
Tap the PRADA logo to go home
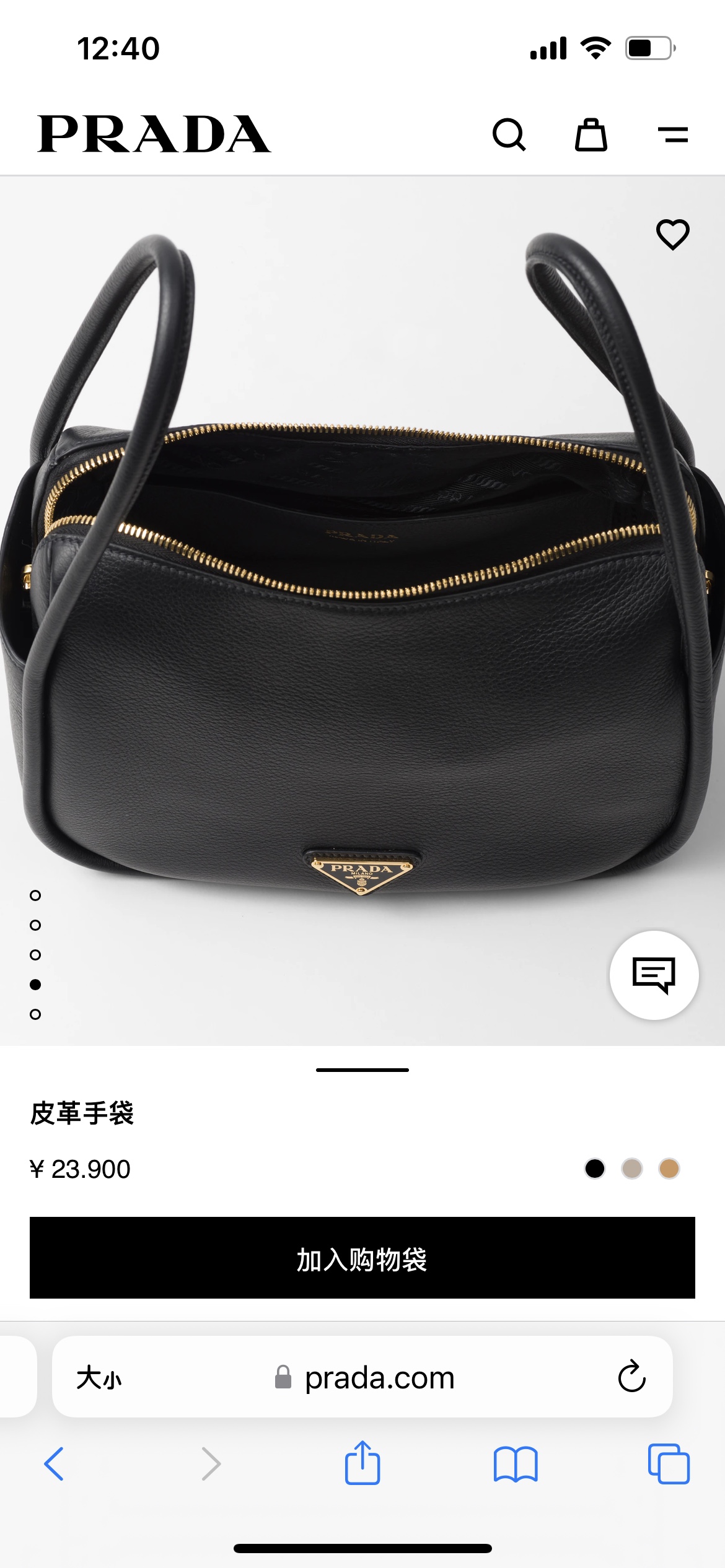(154, 134)
